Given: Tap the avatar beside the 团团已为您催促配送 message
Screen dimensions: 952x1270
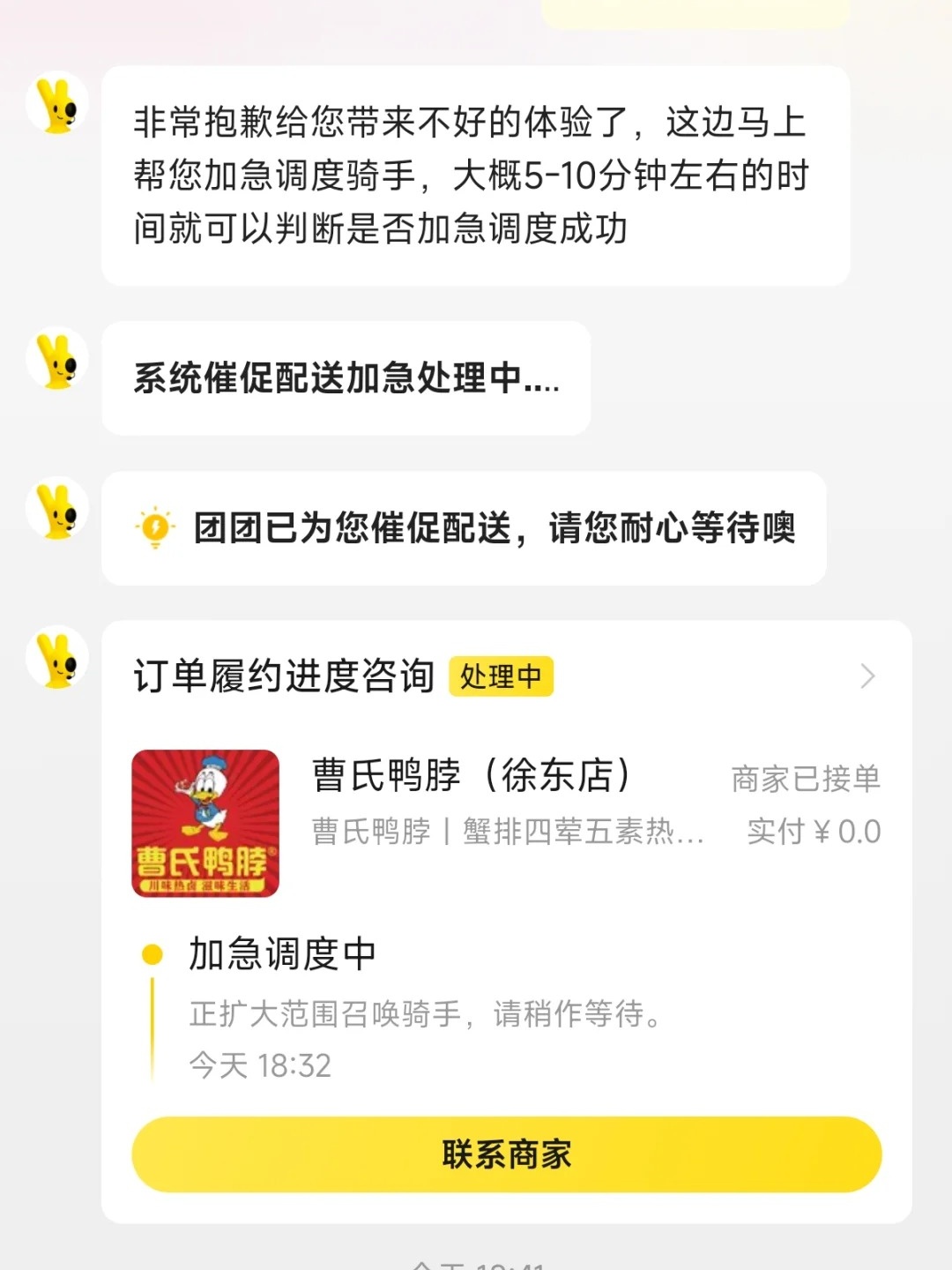Looking at the screenshot, I should point(58,512).
